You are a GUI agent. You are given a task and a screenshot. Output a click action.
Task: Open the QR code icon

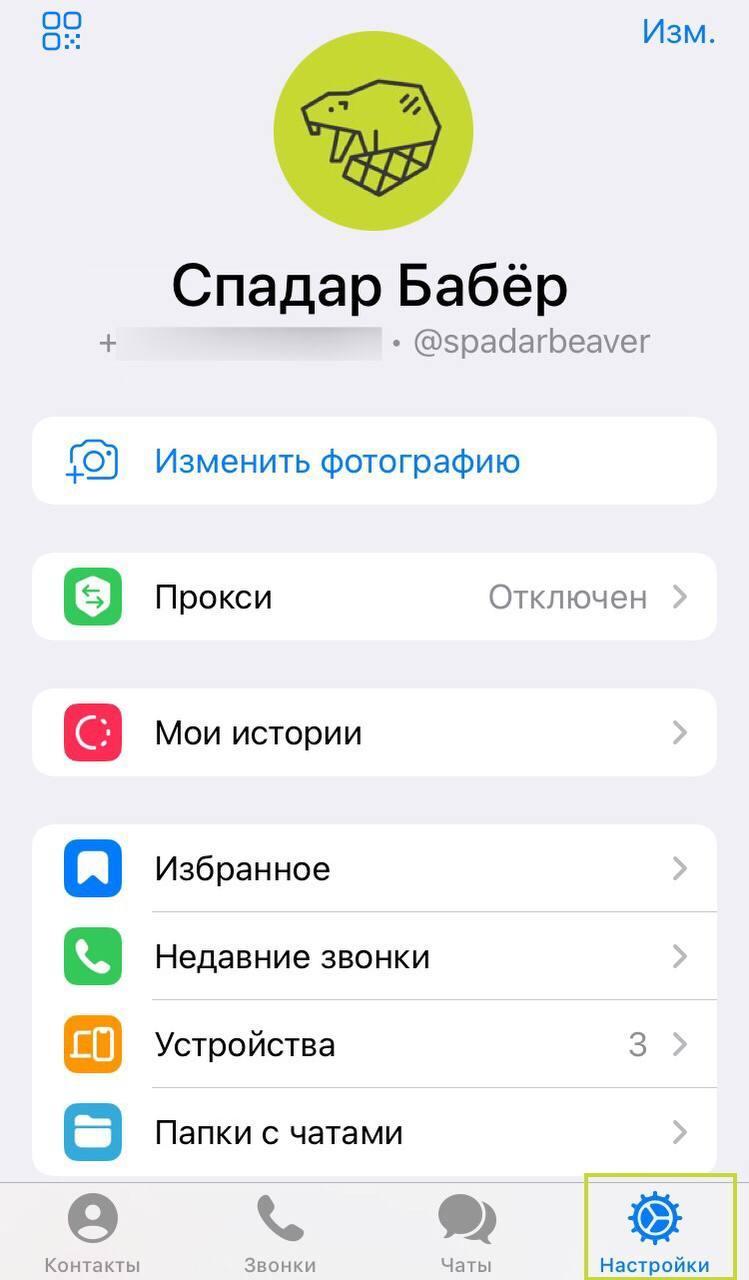click(x=61, y=31)
